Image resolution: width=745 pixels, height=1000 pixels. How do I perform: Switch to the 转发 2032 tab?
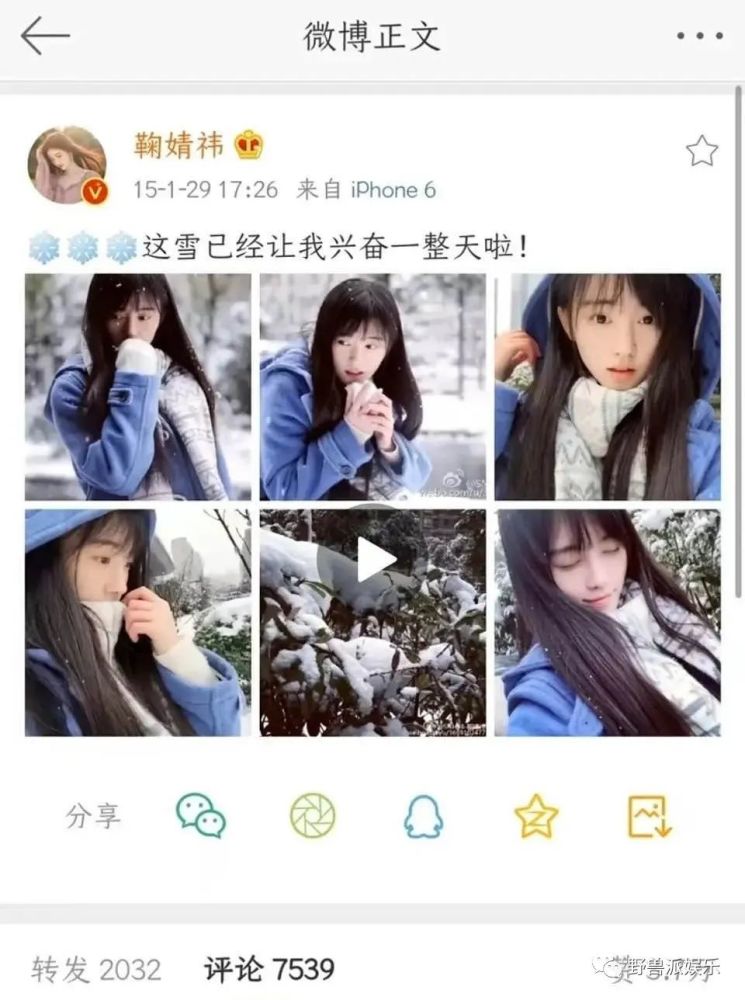tap(96, 968)
